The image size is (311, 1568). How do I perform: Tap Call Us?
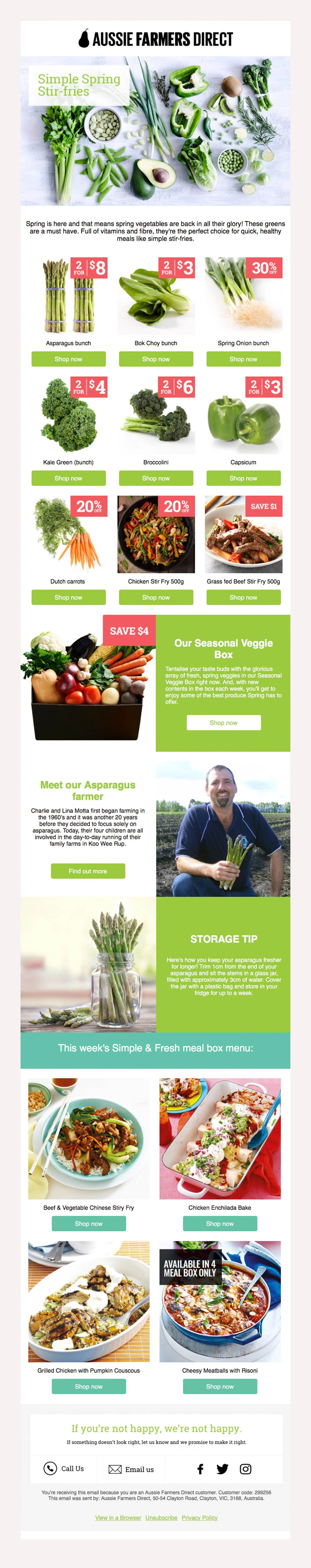point(64,1469)
